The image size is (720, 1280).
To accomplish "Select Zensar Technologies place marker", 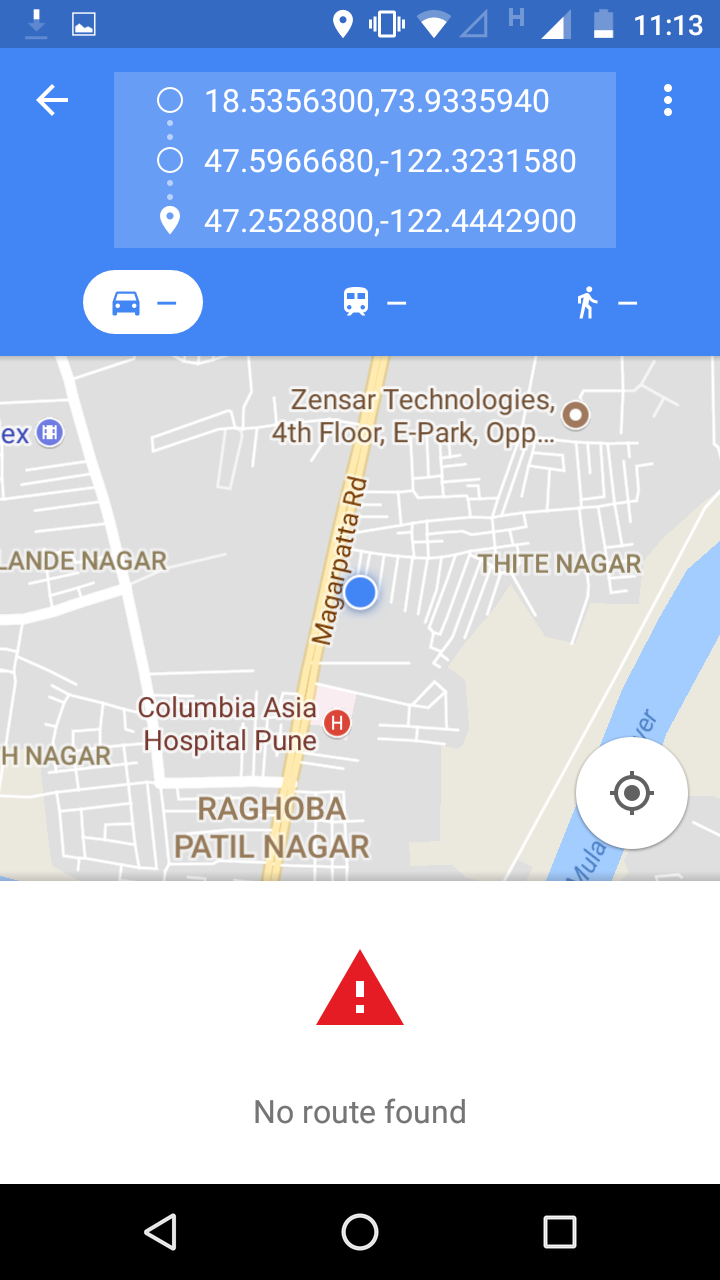I will [x=575, y=414].
